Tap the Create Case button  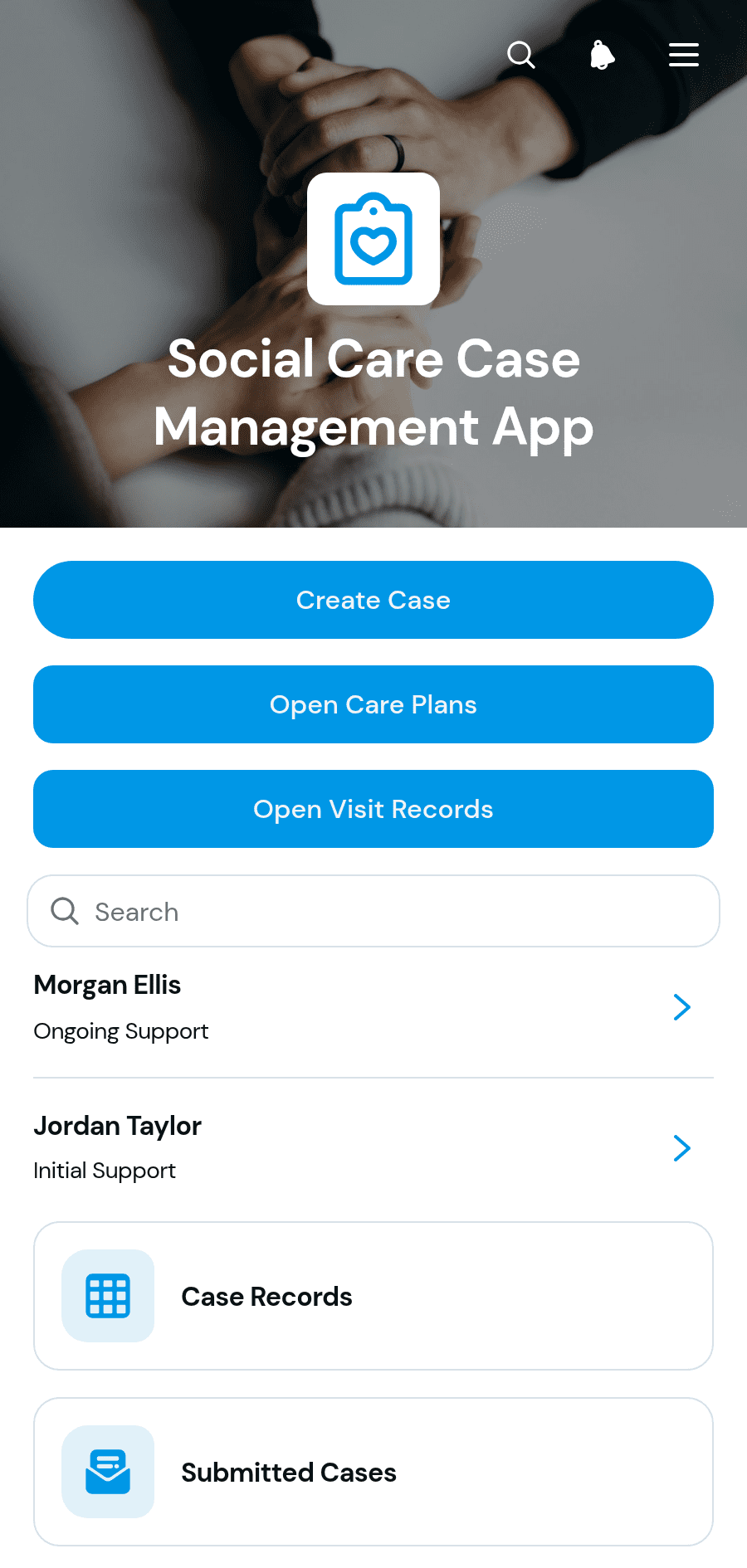pyautogui.click(x=373, y=600)
